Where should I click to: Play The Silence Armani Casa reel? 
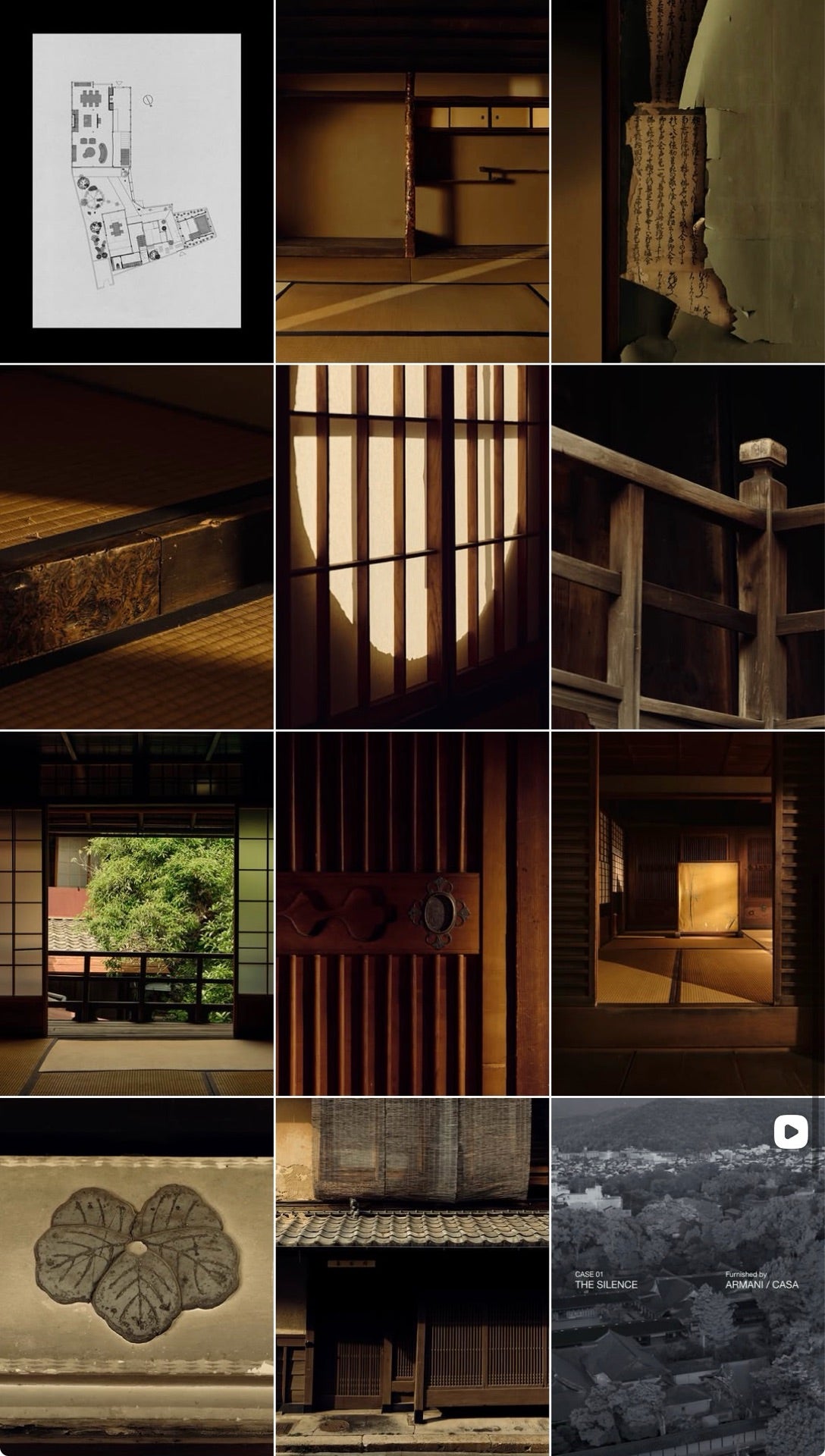click(x=688, y=1277)
